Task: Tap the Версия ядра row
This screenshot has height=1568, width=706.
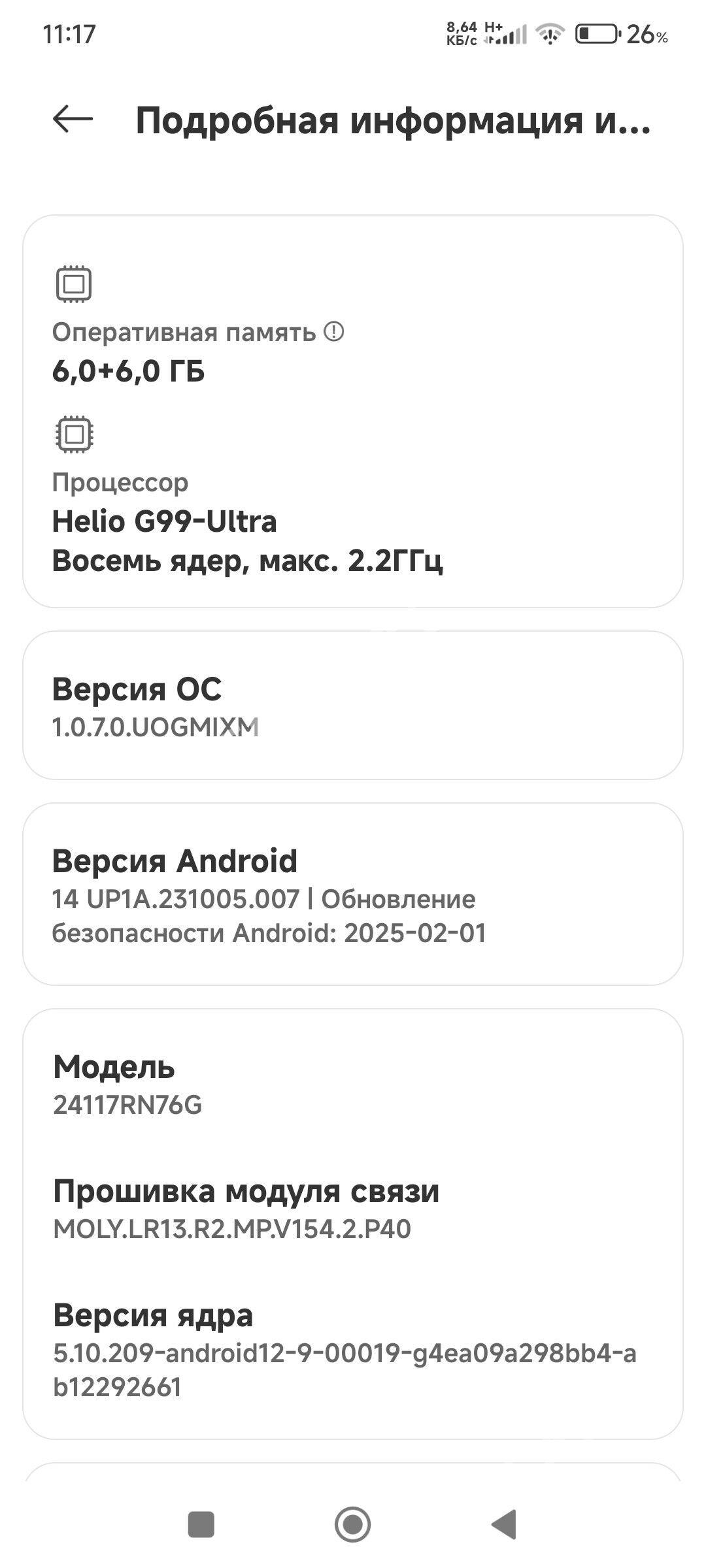Action: click(x=353, y=1349)
